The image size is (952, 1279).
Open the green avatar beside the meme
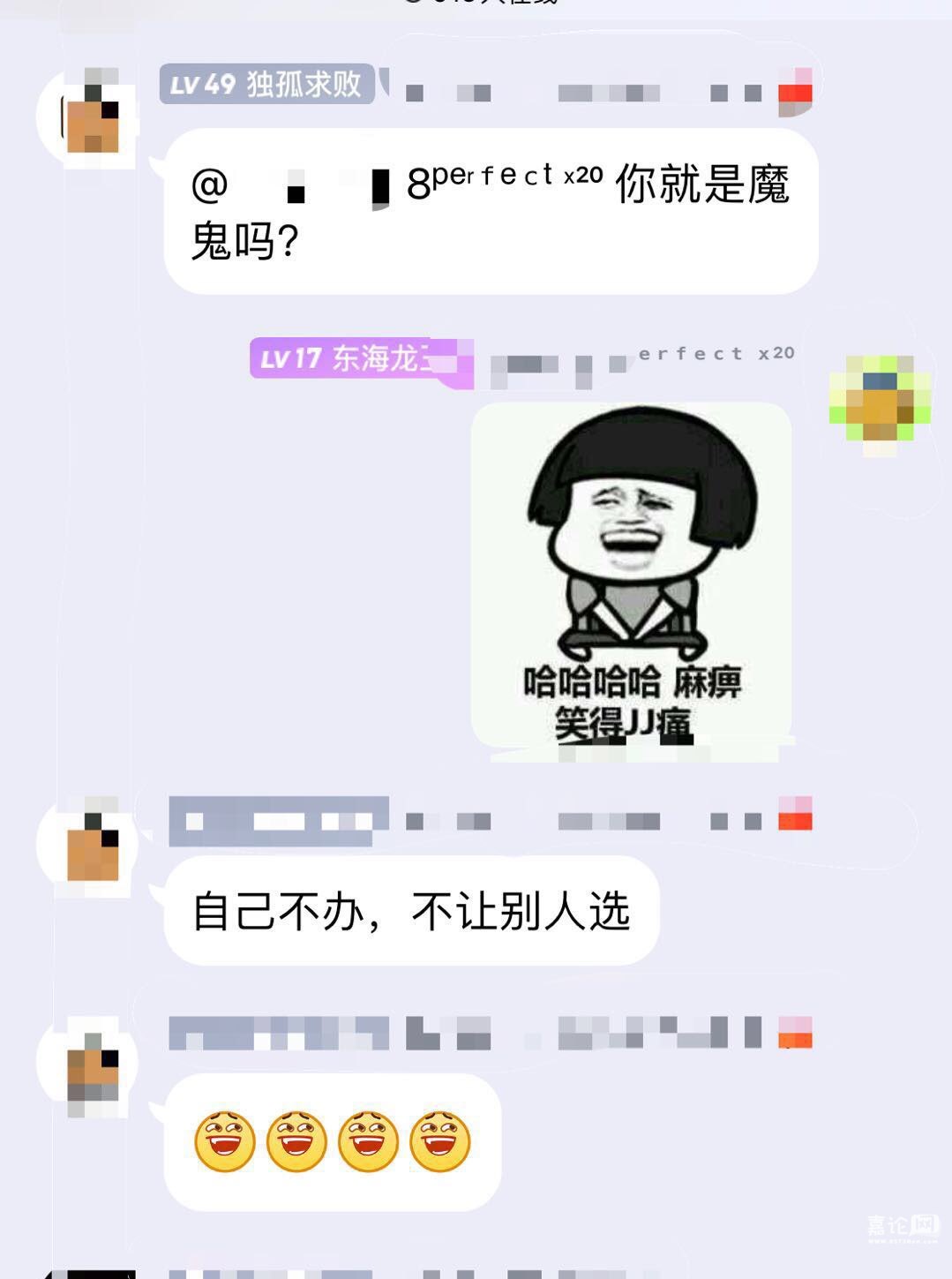click(x=880, y=400)
